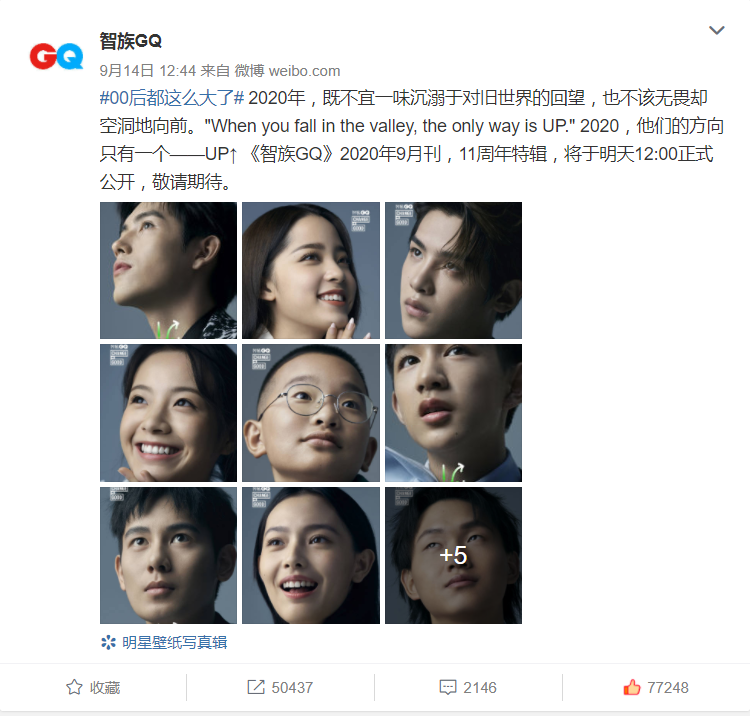Open the 明星壁纸写真辑 album link
The height and width of the screenshot is (716, 750).
pyautogui.click(x=174, y=642)
